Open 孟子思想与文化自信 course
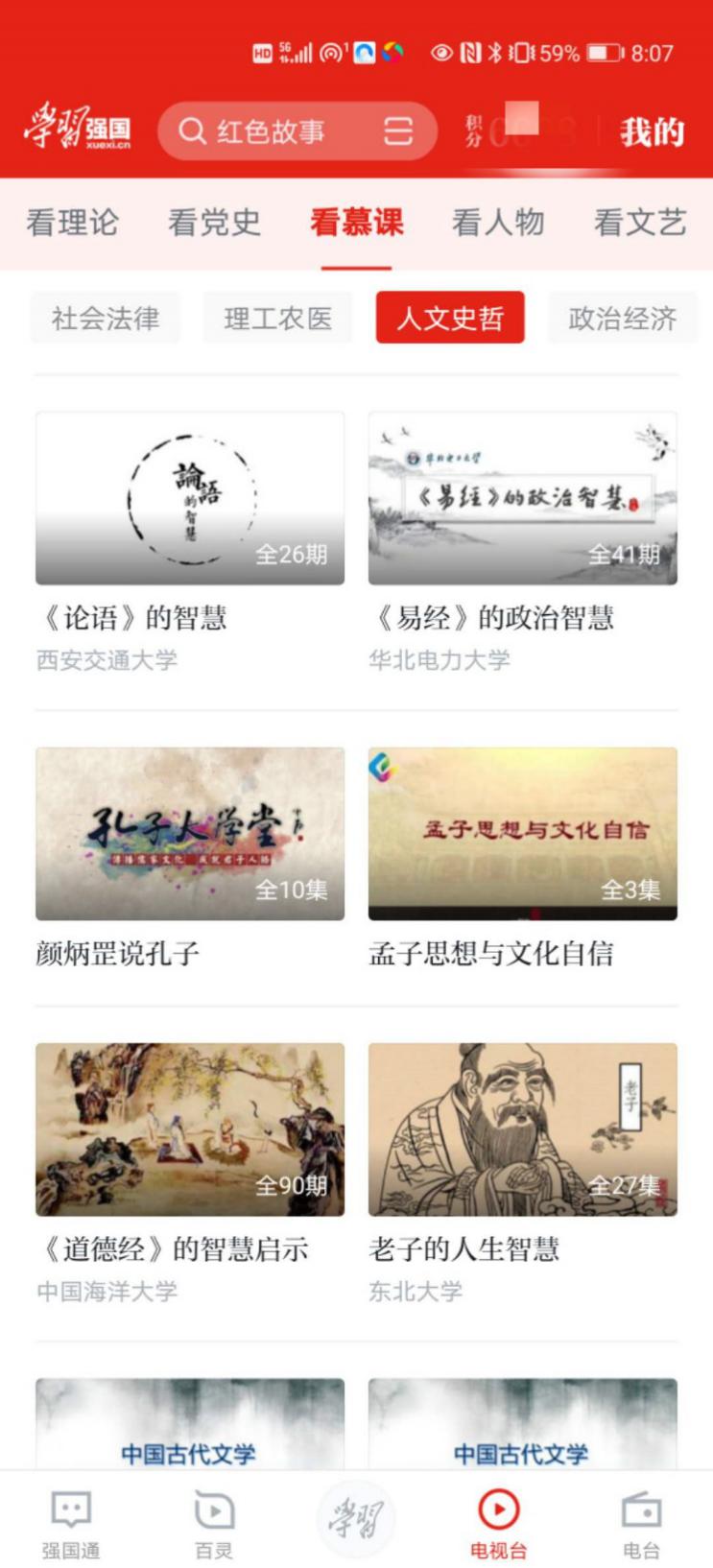Image resolution: width=713 pixels, height=1568 pixels. click(x=522, y=835)
